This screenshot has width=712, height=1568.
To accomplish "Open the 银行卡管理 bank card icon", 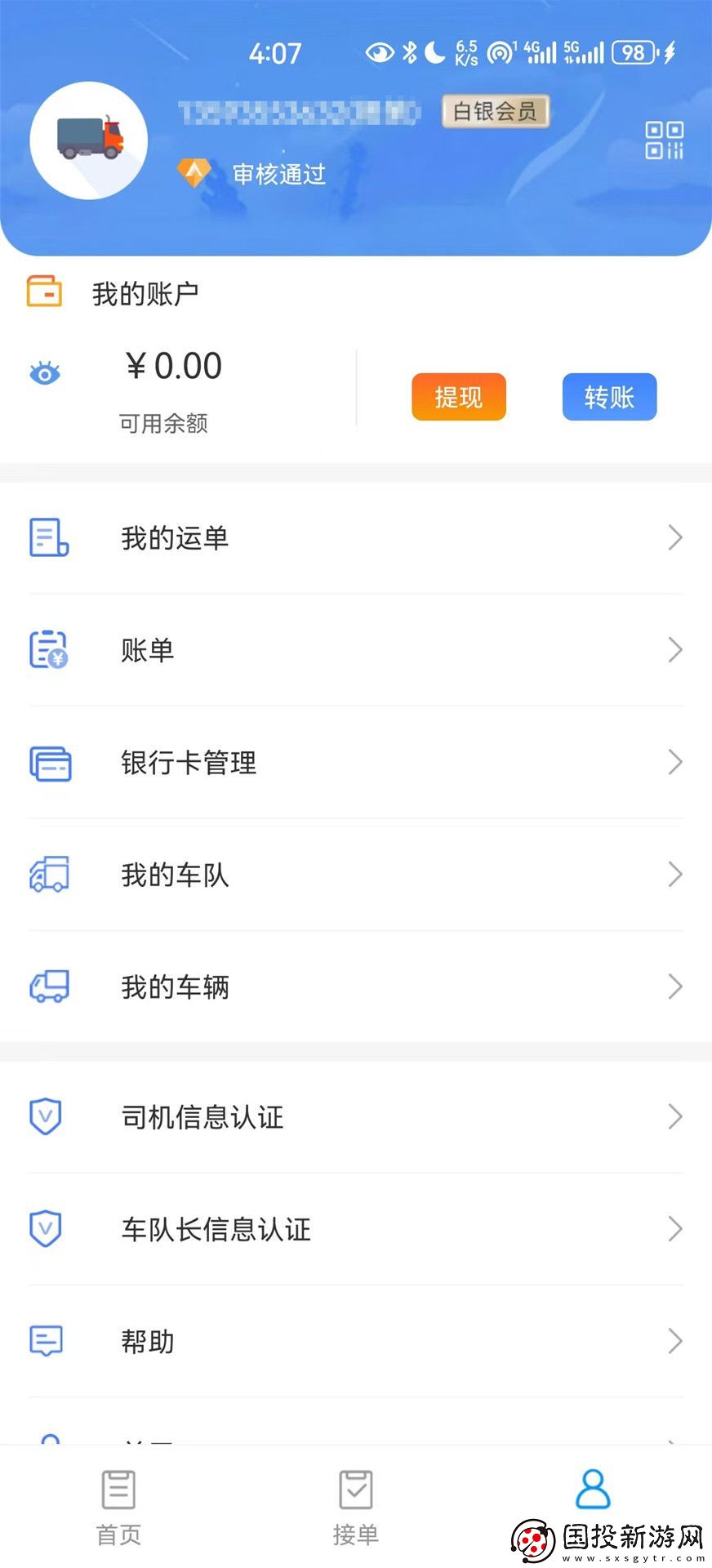I will (x=50, y=763).
